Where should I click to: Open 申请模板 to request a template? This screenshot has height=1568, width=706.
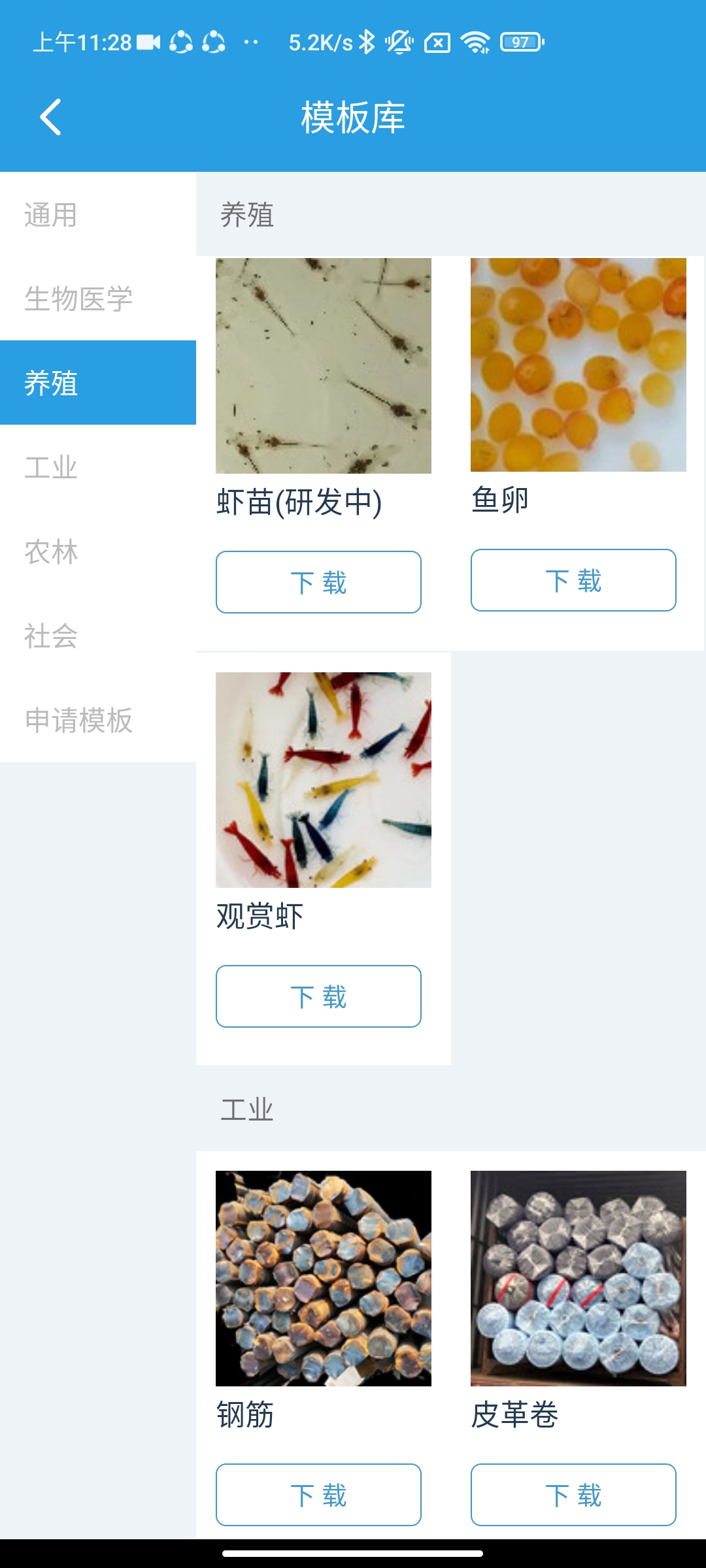point(98,720)
